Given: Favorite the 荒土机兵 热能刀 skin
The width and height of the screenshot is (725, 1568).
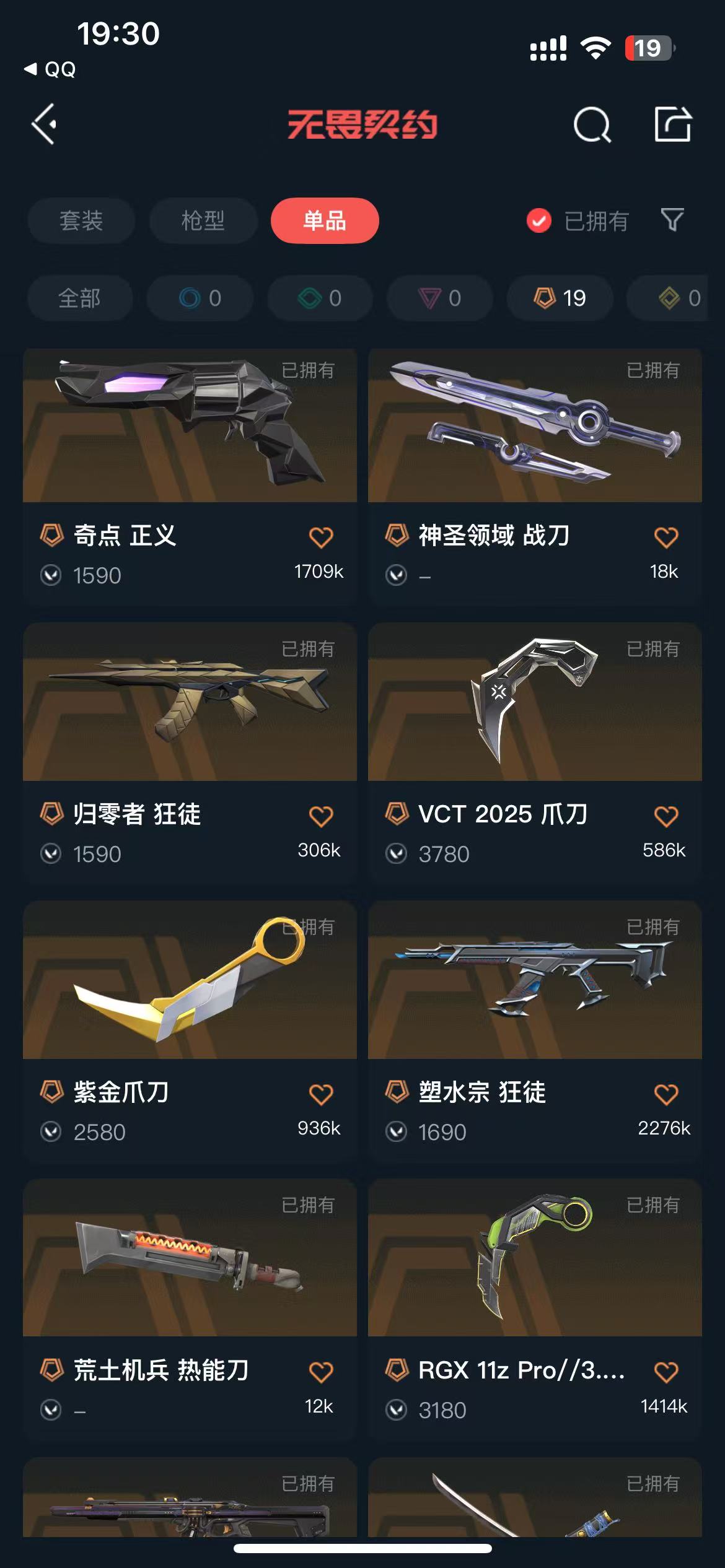Looking at the screenshot, I should tap(321, 1372).
